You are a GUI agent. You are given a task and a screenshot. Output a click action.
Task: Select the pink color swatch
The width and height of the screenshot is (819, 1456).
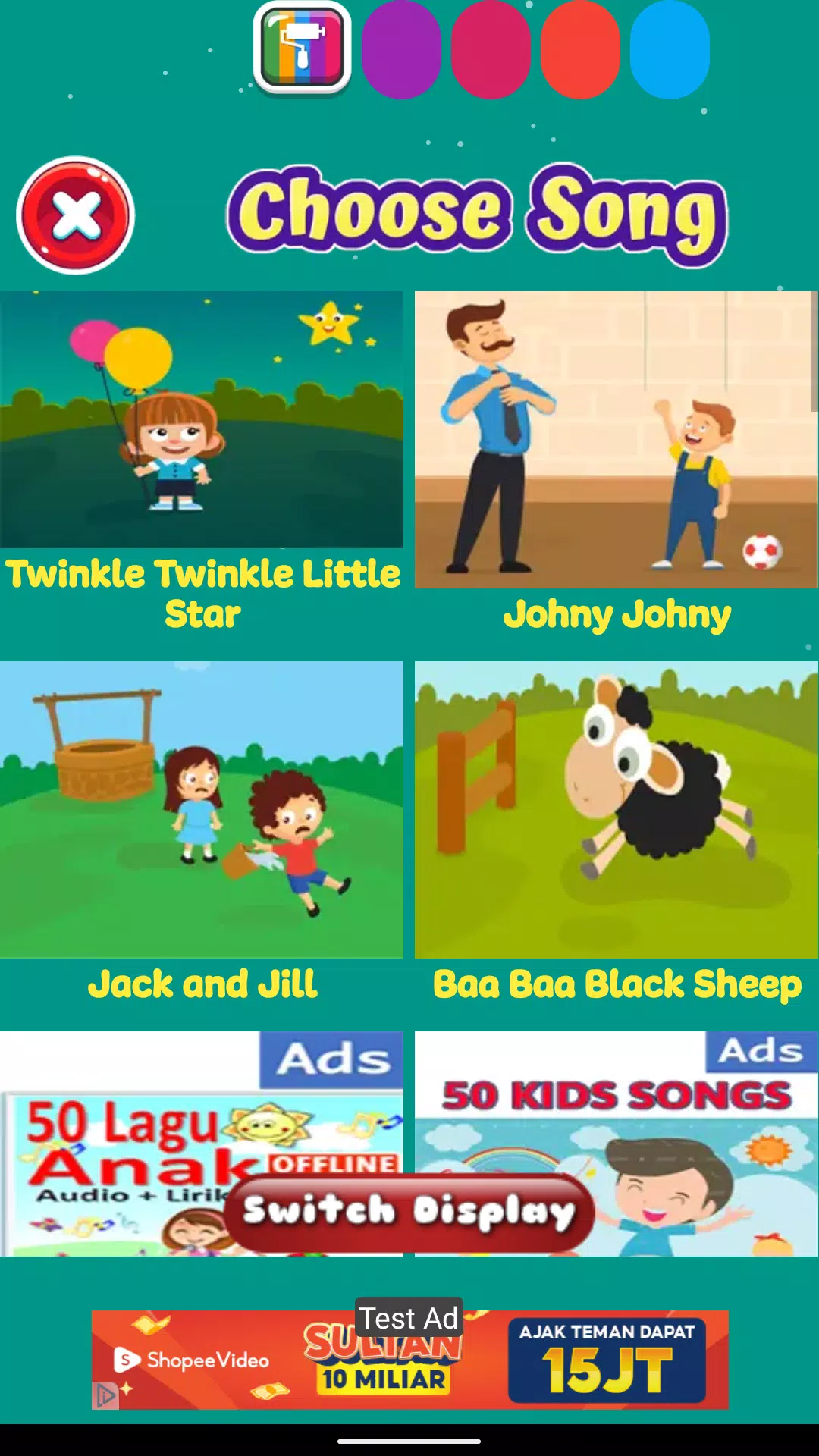point(491,50)
